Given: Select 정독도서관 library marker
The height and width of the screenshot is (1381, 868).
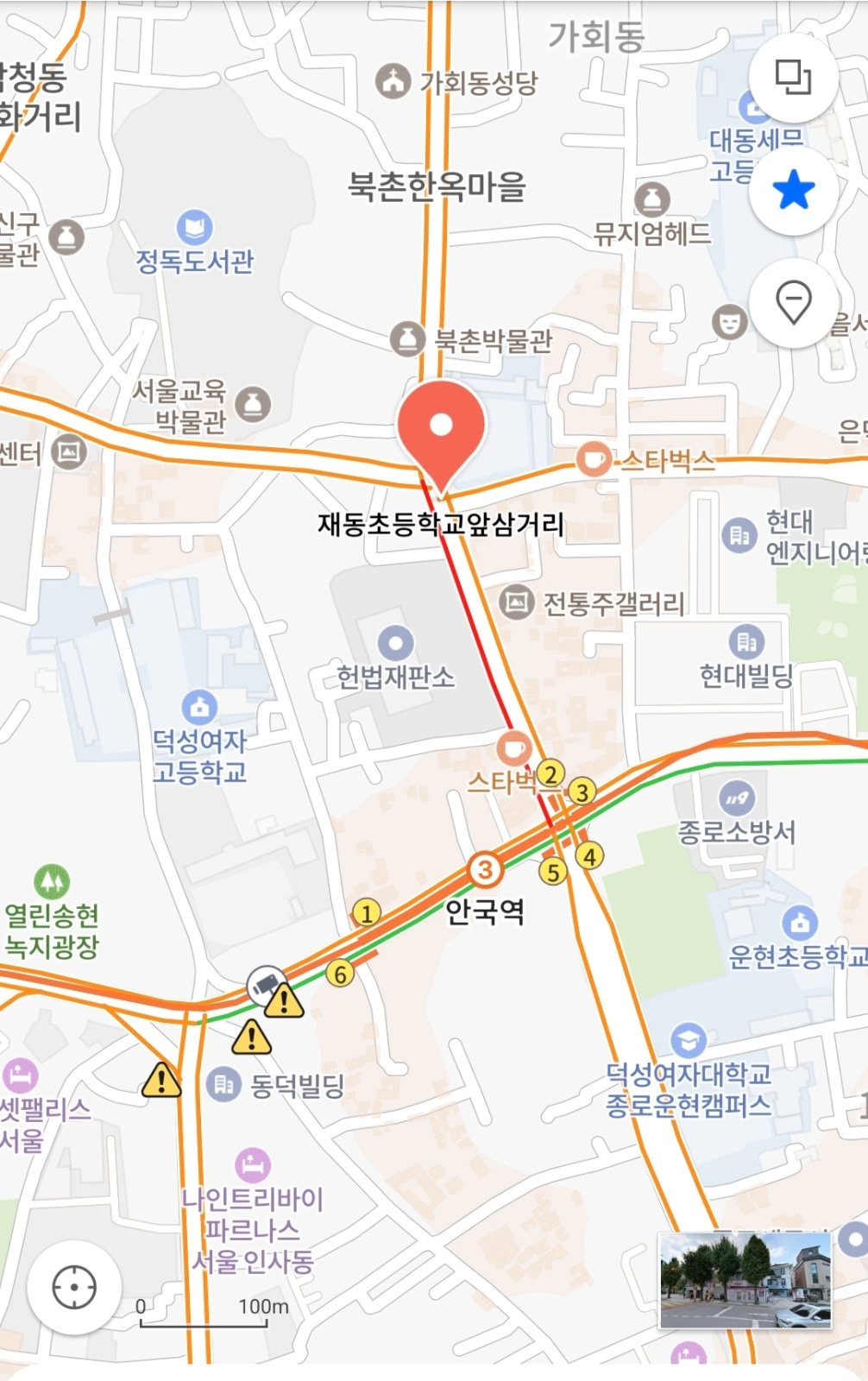Looking at the screenshot, I should pos(194,229).
